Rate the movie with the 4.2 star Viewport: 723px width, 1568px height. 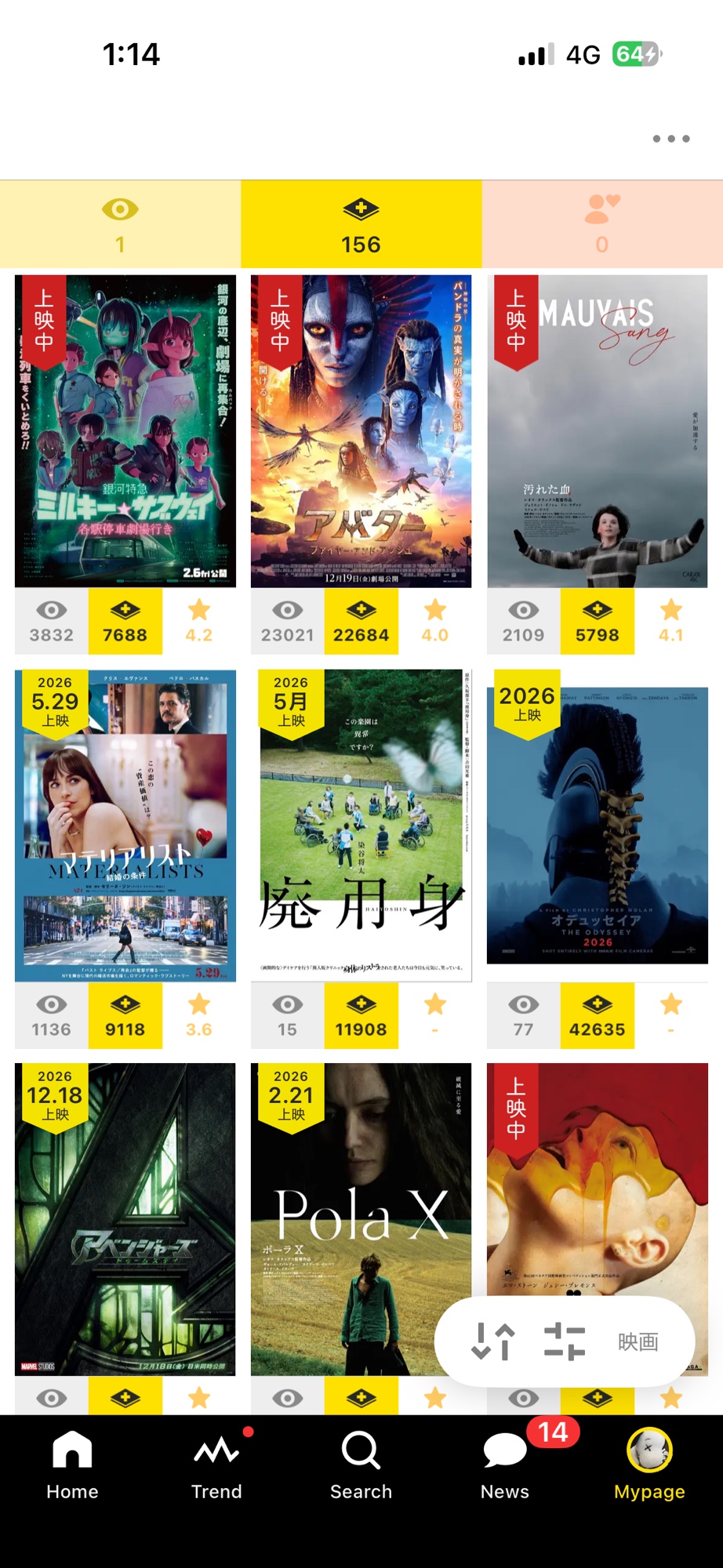[x=199, y=622]
